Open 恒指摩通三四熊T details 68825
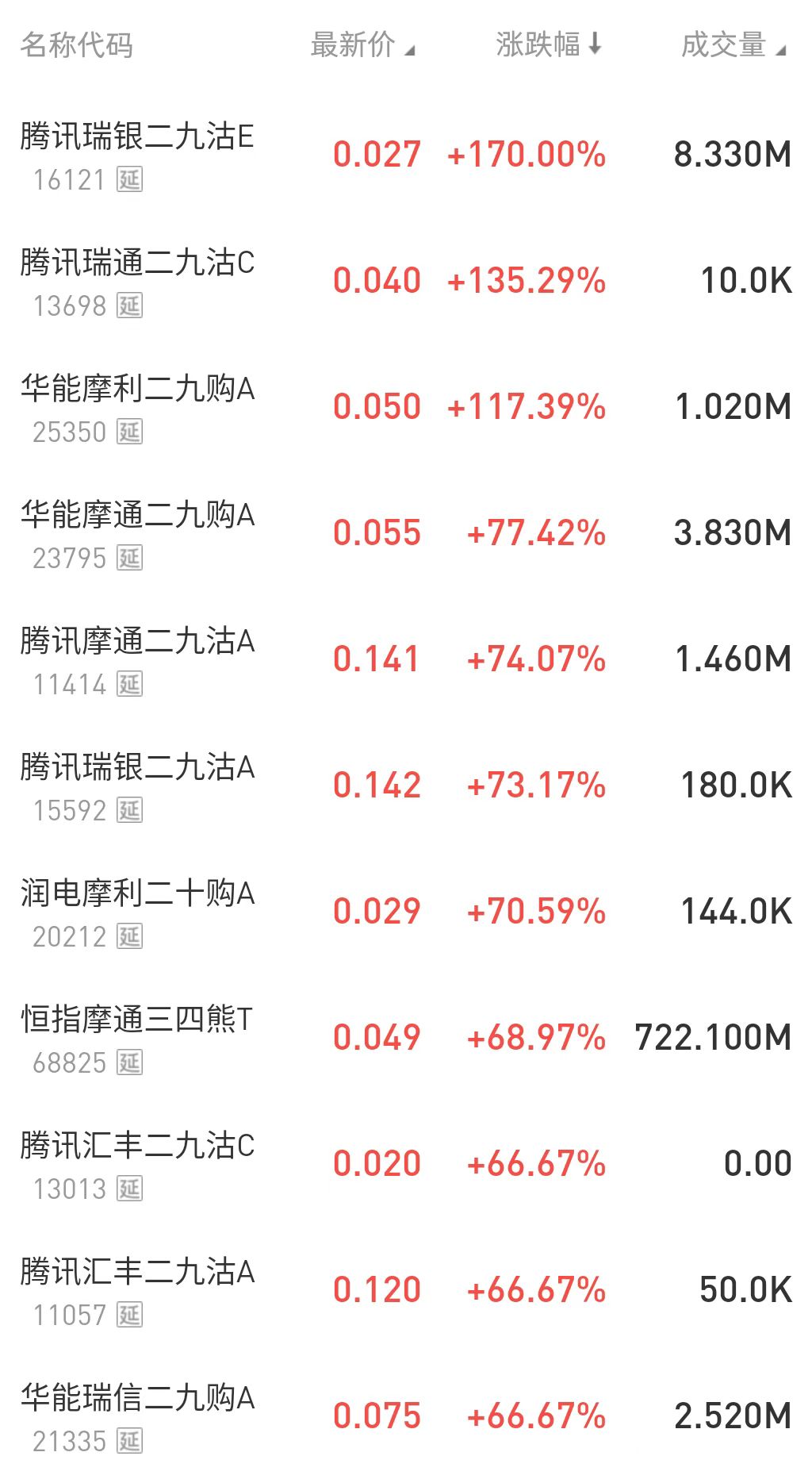 [x=137, y=1038]
